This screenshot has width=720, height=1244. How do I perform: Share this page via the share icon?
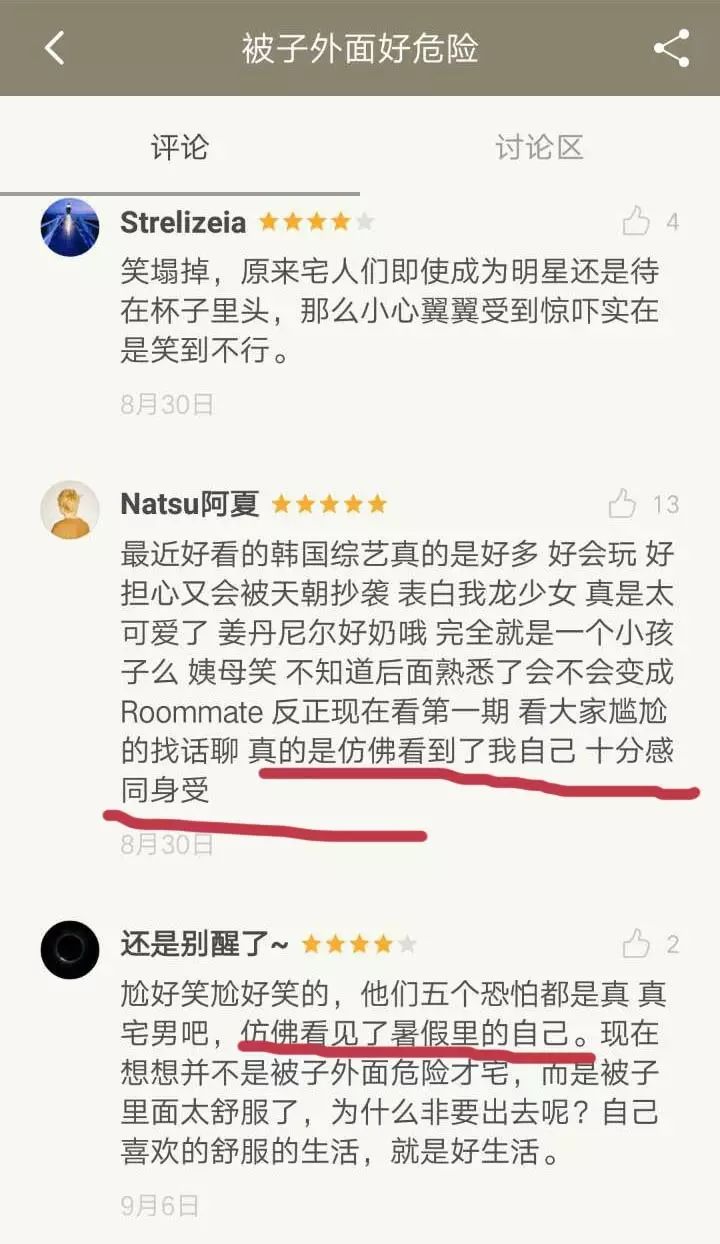click(671, 48)
